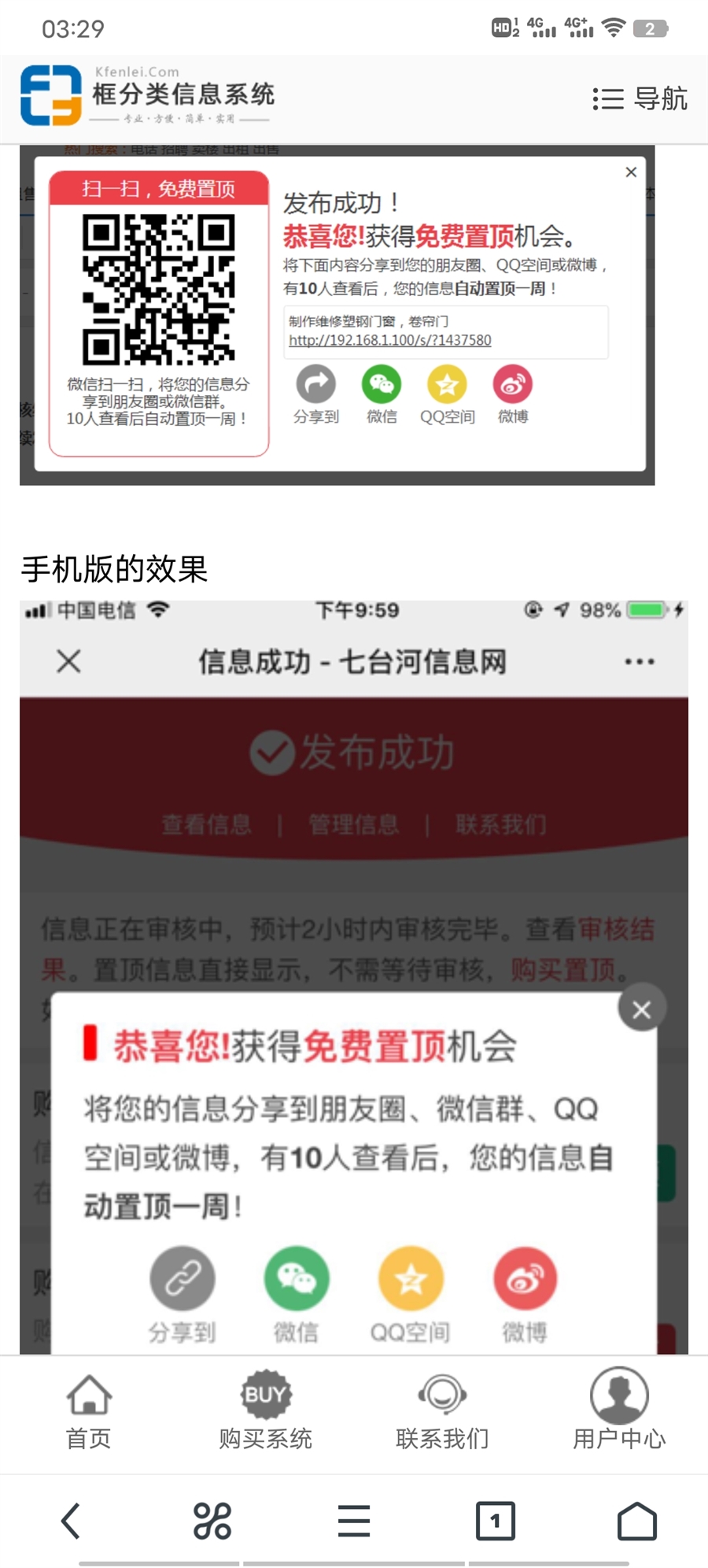Go to the browser home page
The height and width of the screenshot is (1568, 708).
tap(636, 1521)
